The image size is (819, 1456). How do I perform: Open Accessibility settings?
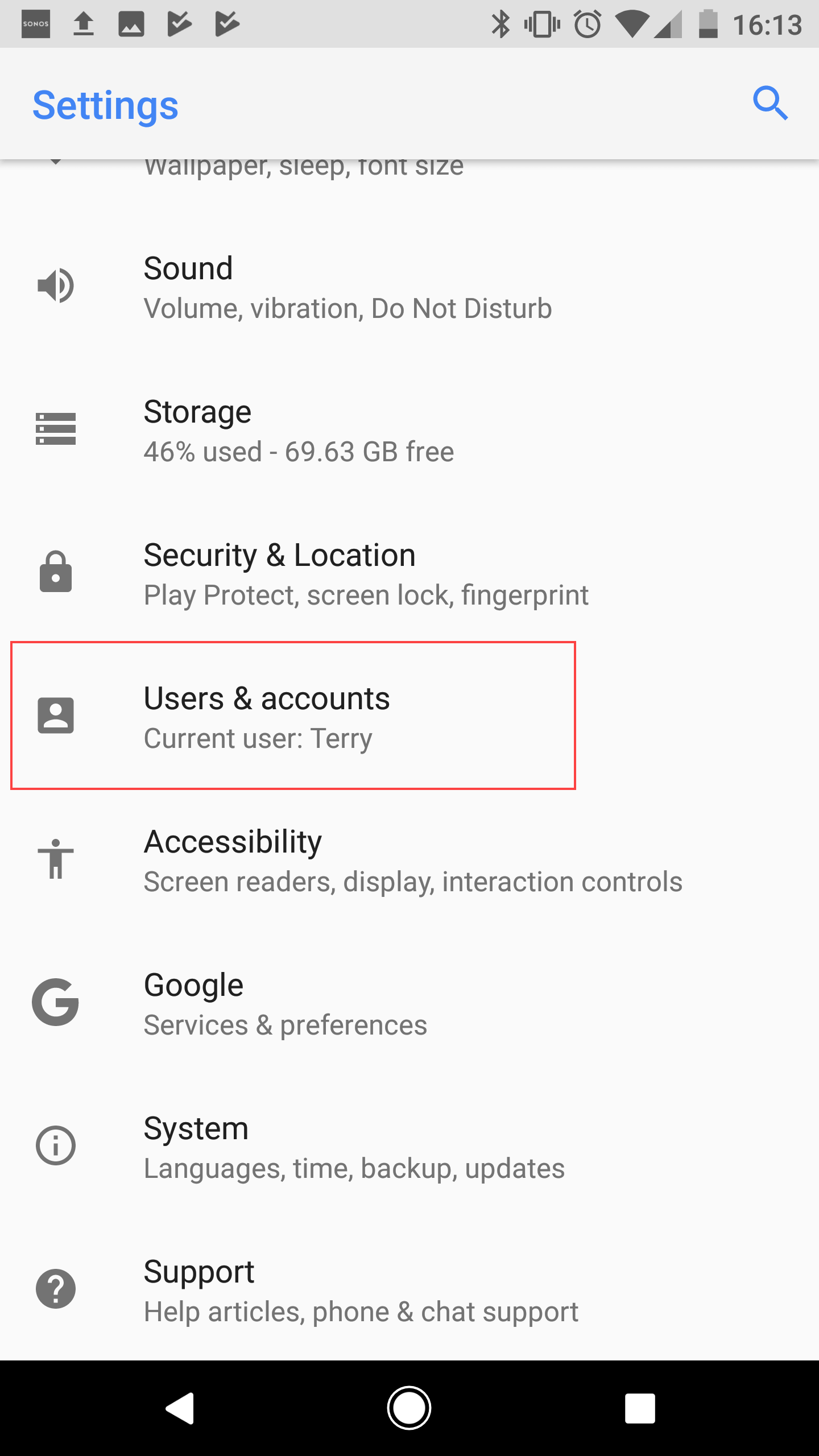tap(409, 861)
